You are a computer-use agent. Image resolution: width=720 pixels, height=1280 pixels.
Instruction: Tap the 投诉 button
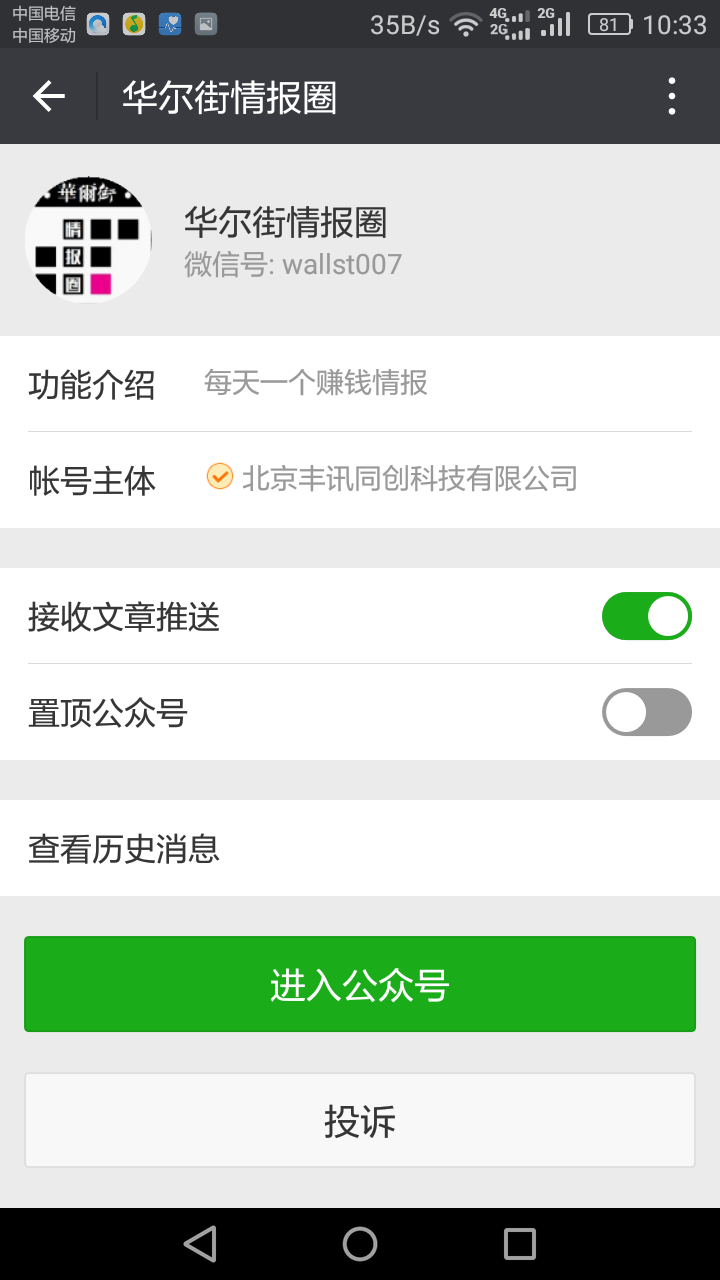pyautogui.click(x=360, y=1121)
